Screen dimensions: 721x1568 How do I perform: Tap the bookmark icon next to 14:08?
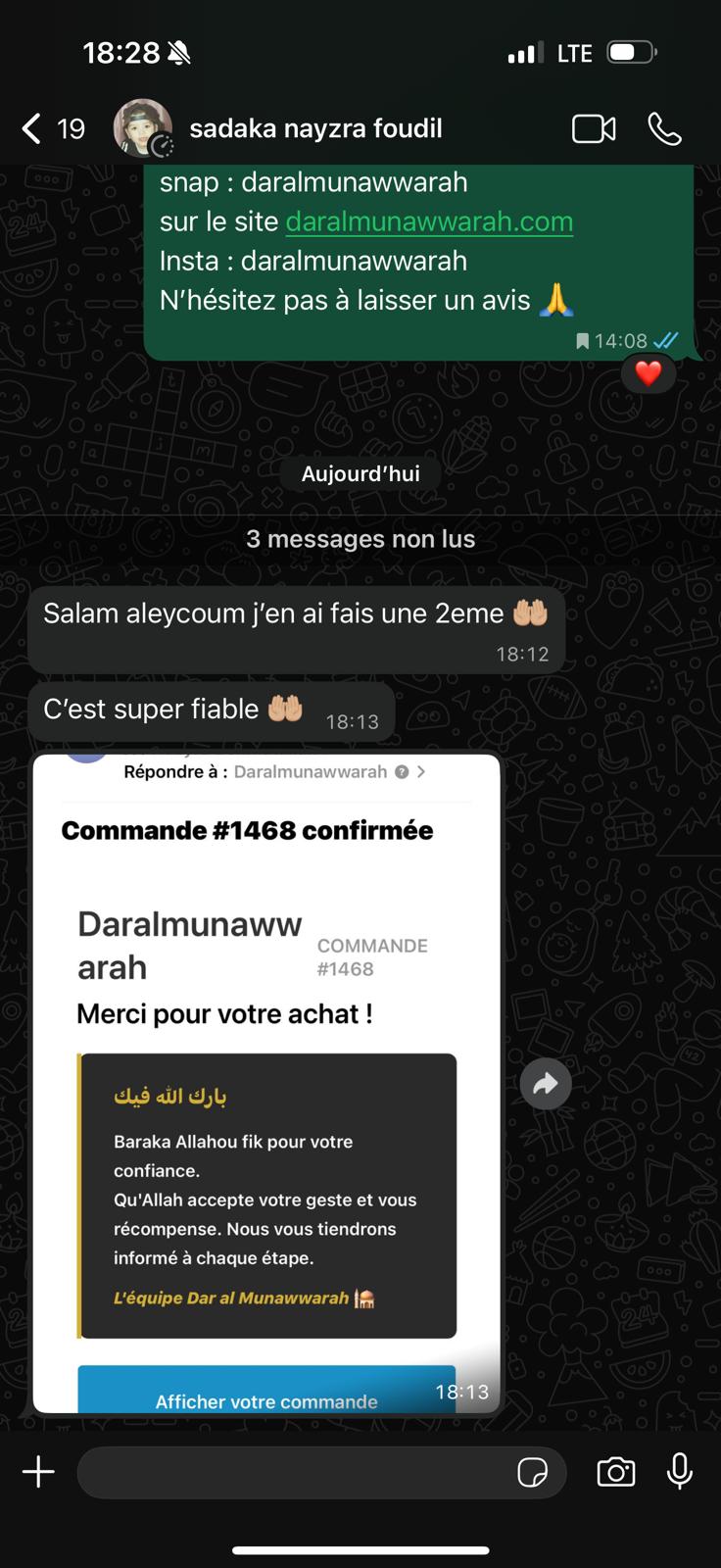(583, 340)
